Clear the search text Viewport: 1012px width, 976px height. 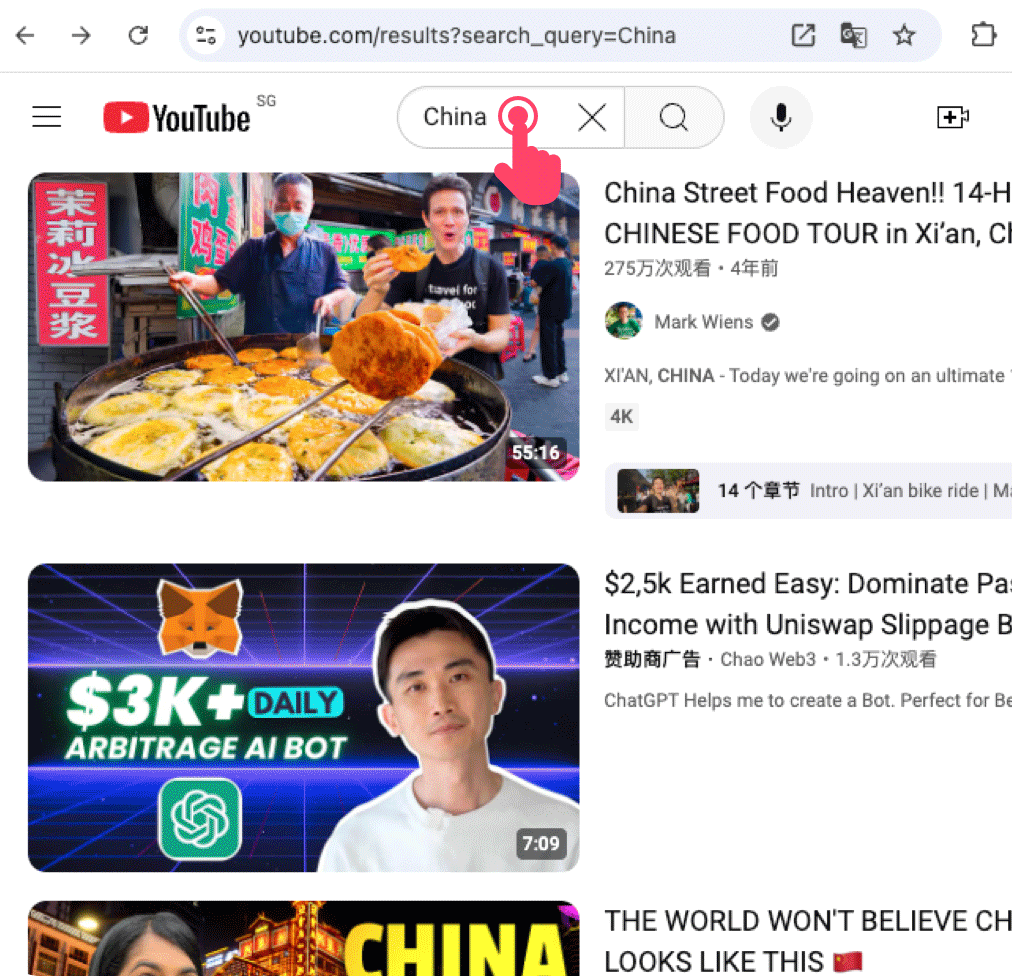(x=592, y=118)
